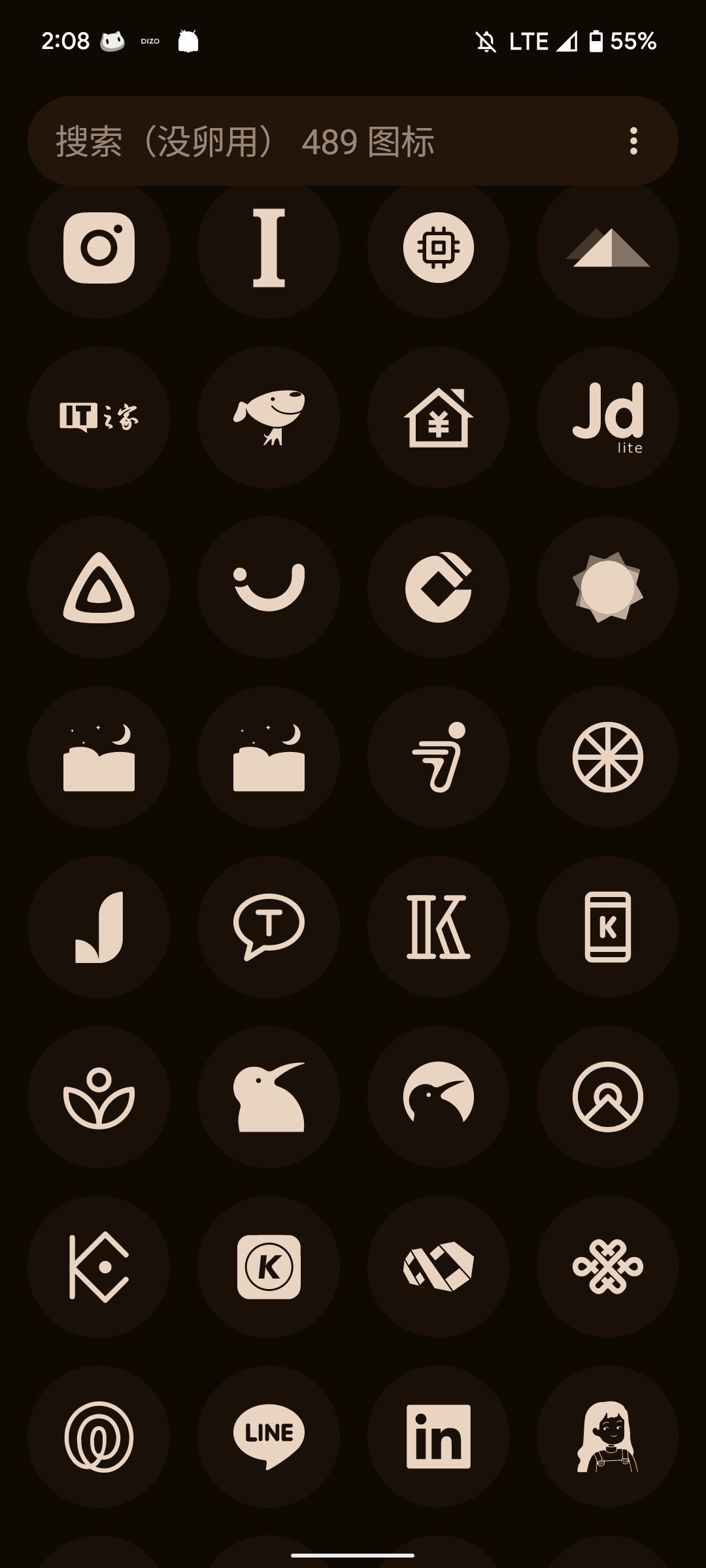Select the house with yen symbol icon
Image resolution: width=706 pixels, height=1568 pixels.
(438, 417)
